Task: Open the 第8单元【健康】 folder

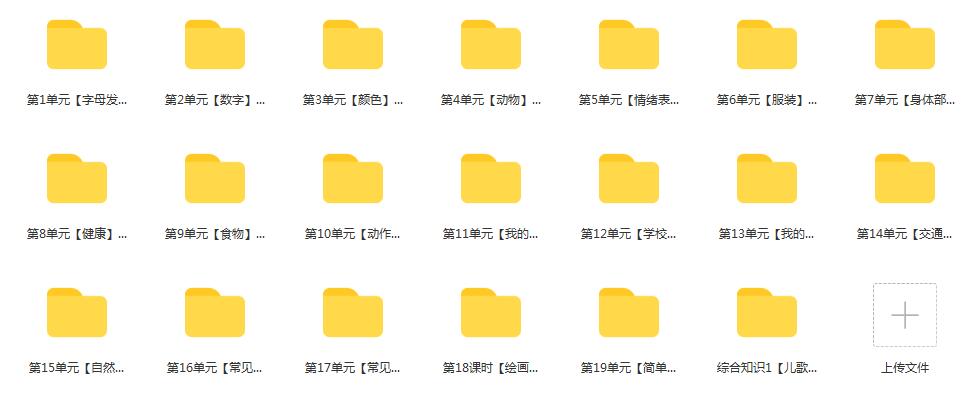Action: 77,180
